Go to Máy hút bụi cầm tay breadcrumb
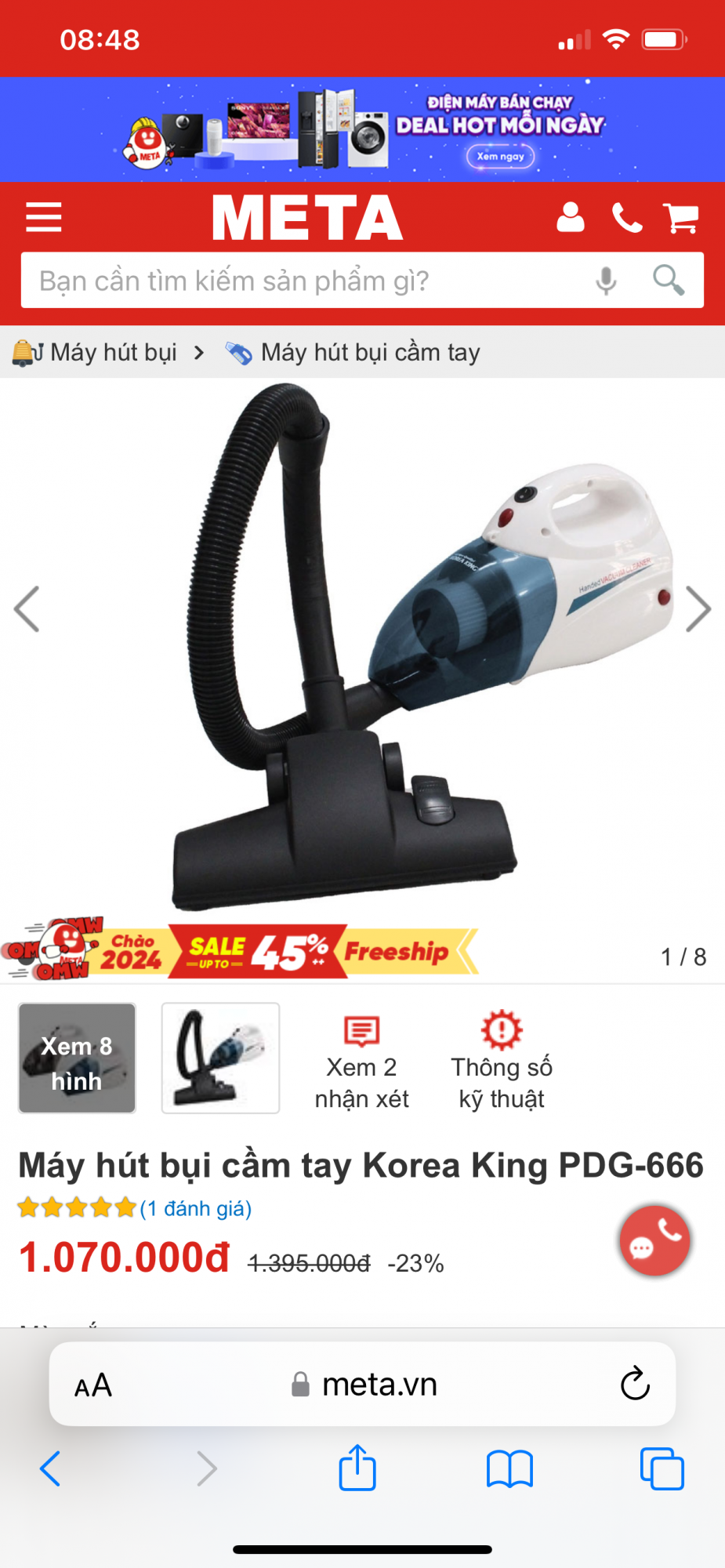Screen dimensions: 725x1568 pyautogui.click(x=369, y=353)
